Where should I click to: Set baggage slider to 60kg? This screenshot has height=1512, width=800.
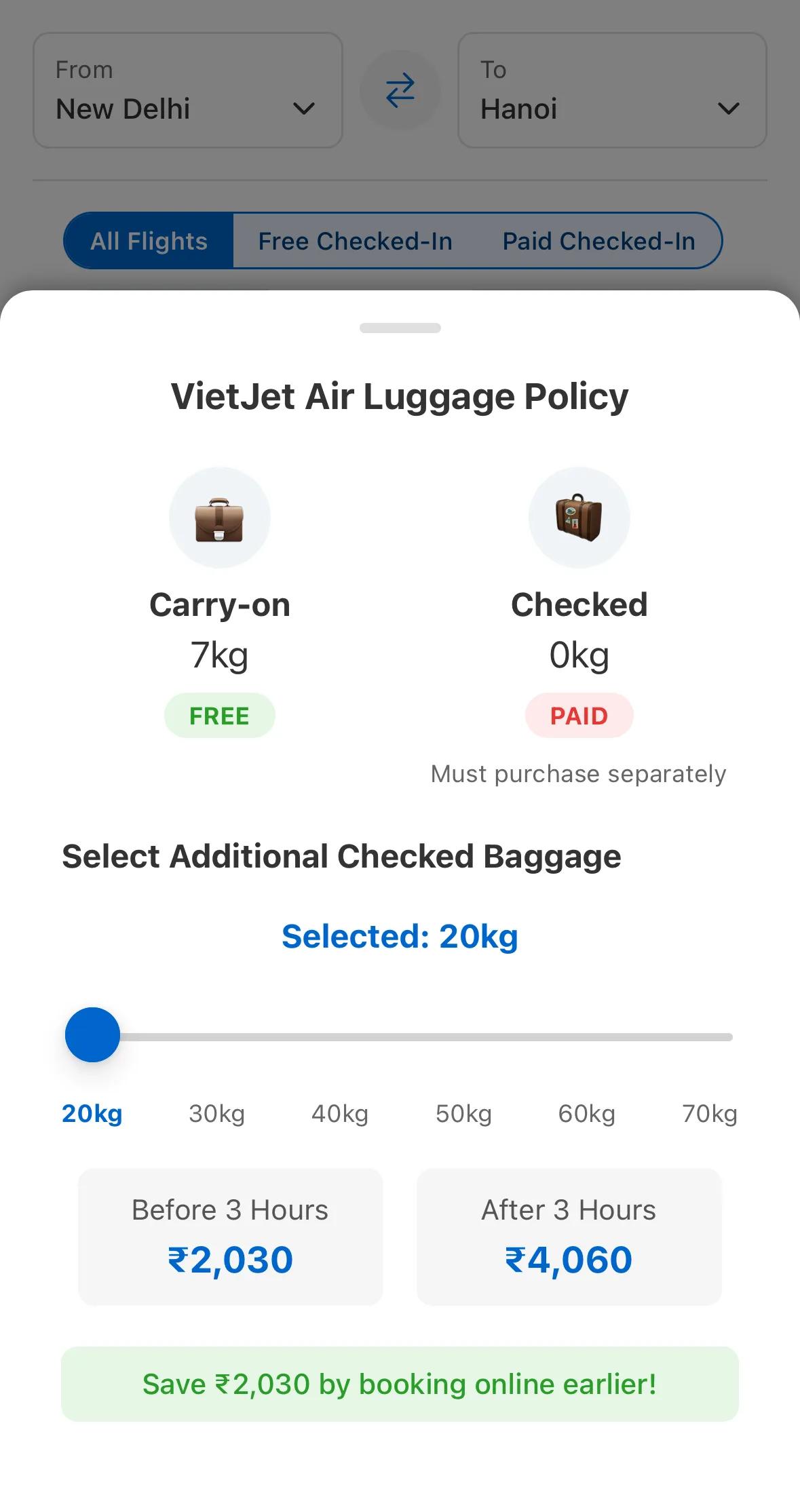[x=587, y=1113]
